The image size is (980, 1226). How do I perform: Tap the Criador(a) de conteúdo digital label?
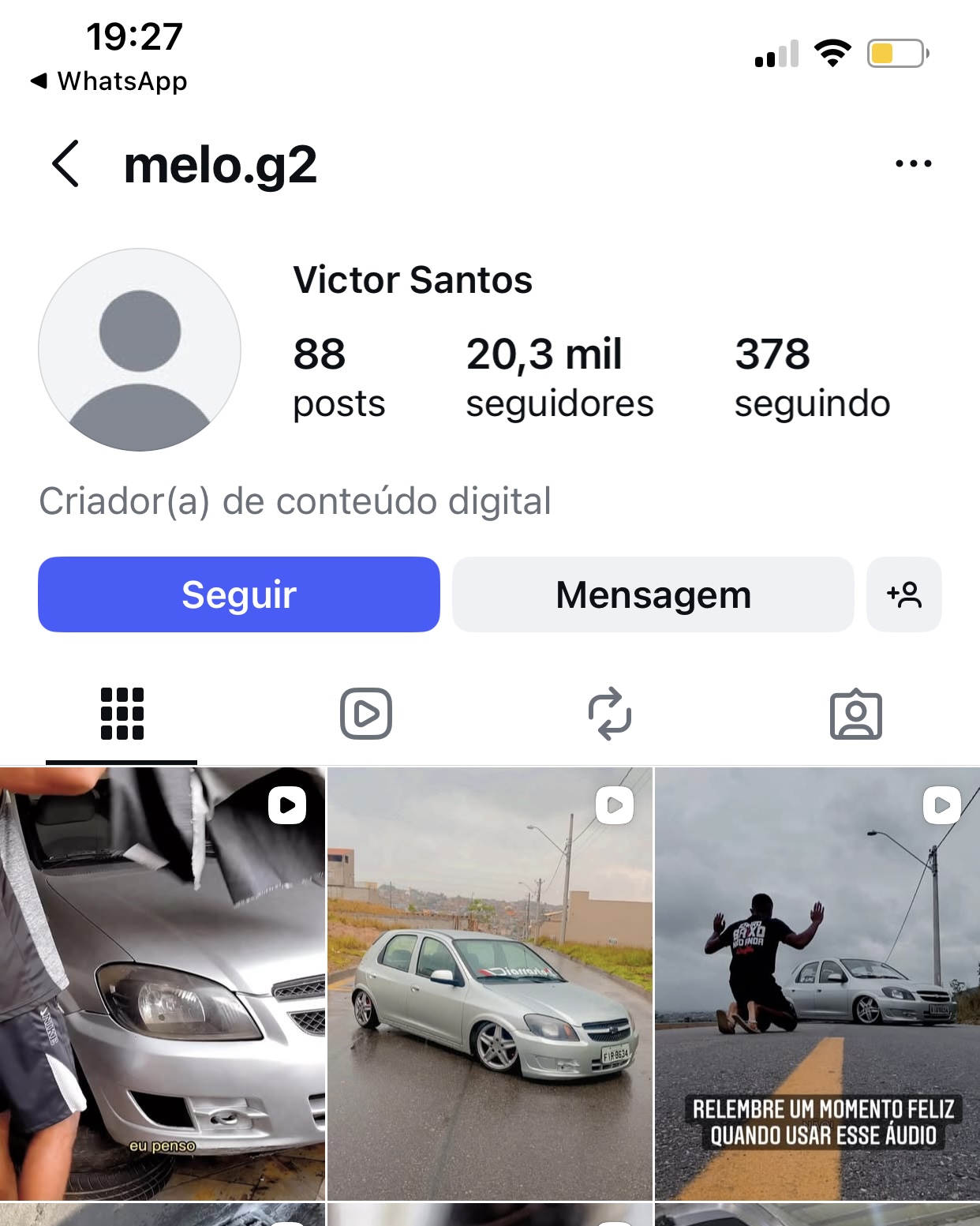click(x=295, y=501)
